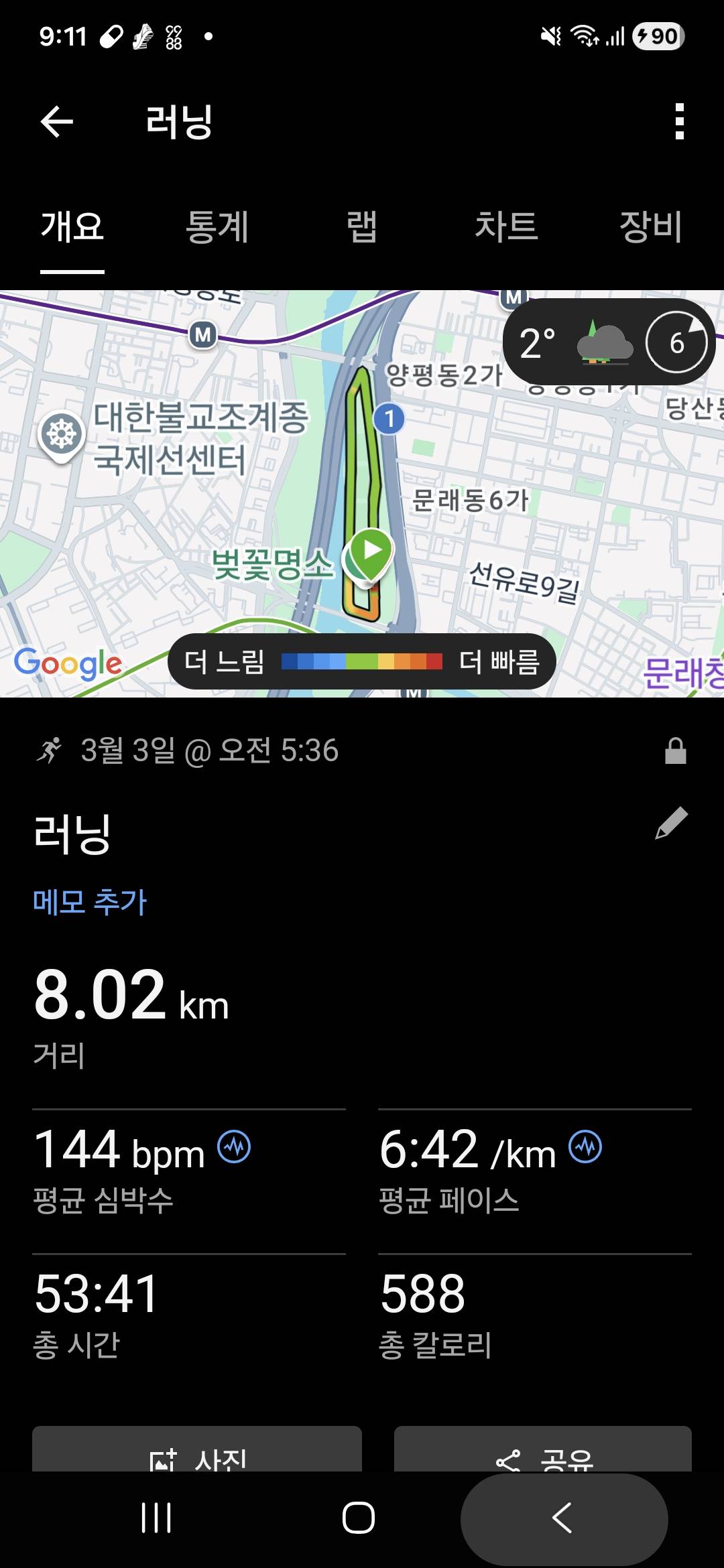Tap the back arrow to return
This screenshot has width=724, height=1568.
pyautogui.click(x=57, y=121)
